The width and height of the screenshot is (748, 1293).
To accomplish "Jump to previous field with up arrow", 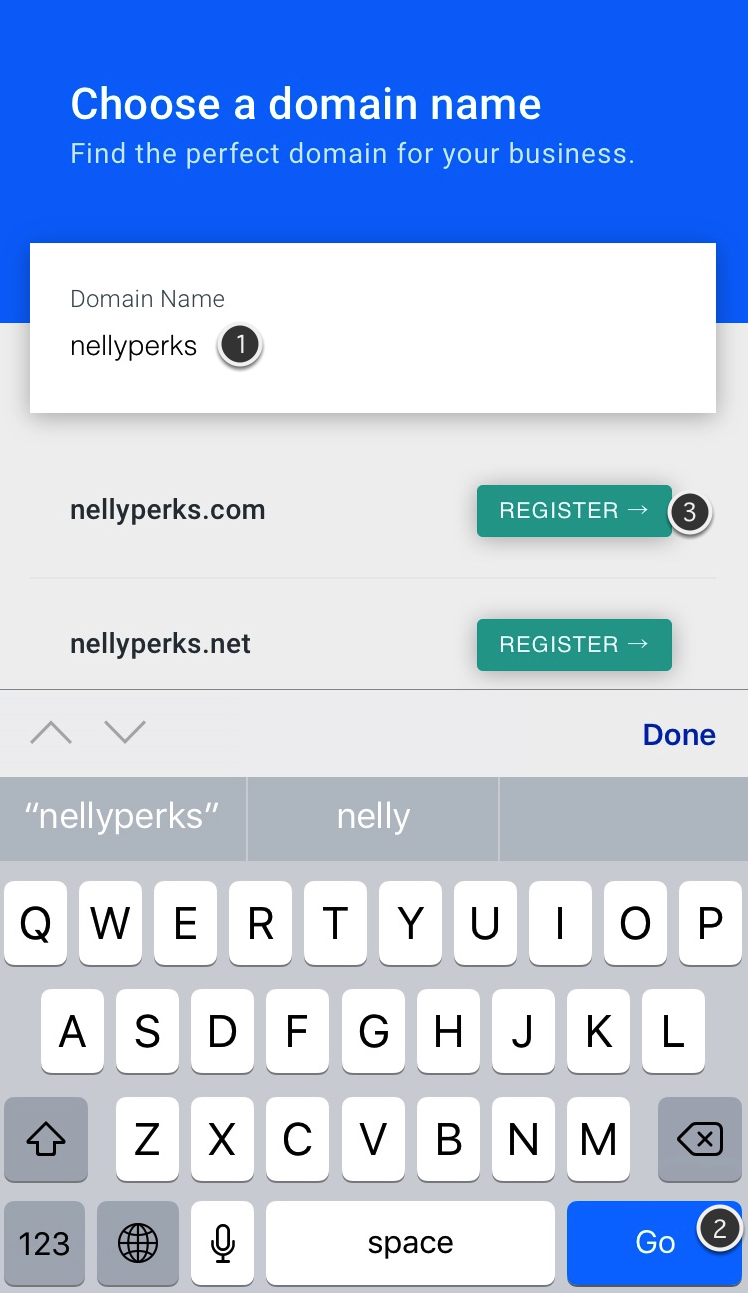I will click(x=51, y=733).
